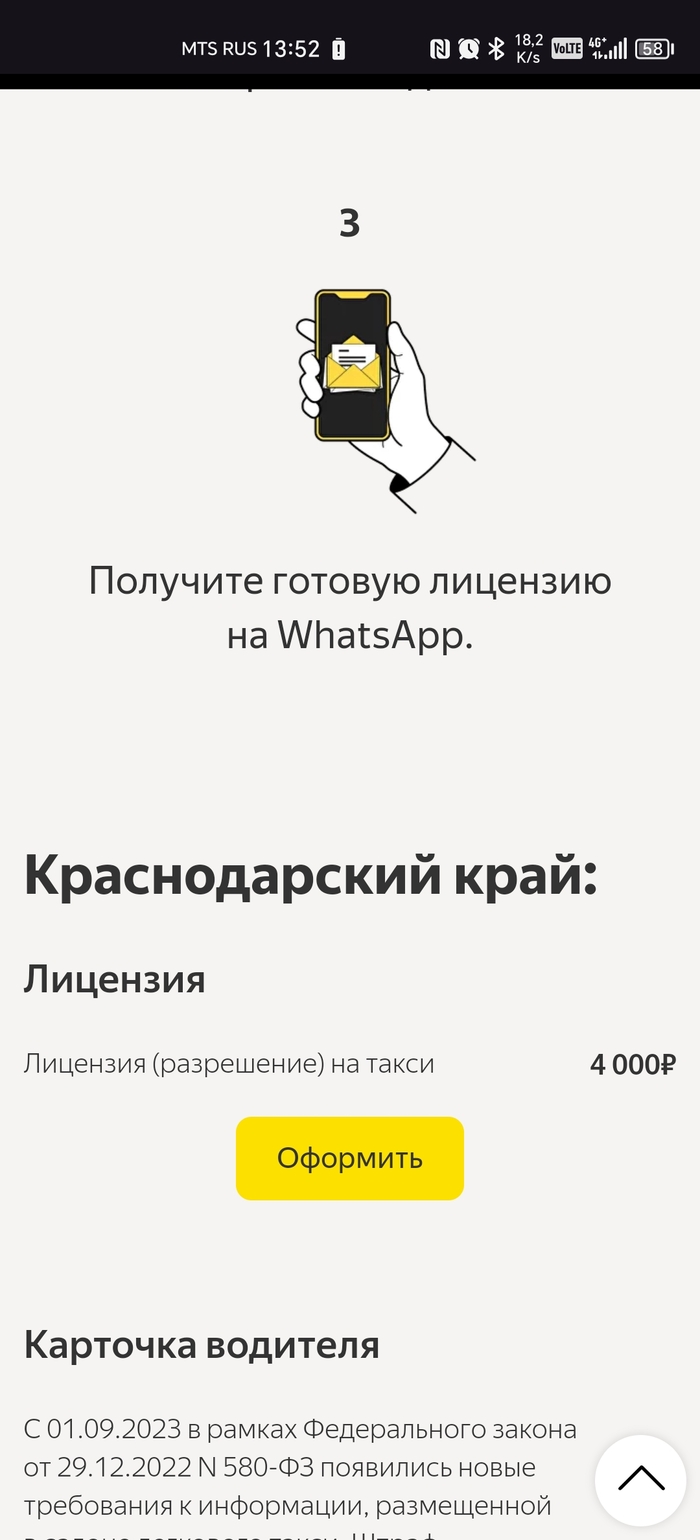This screenshot has width=700, height=1540.
Task: Tap the yellow Оформить button
Action: pos(350,1158)
